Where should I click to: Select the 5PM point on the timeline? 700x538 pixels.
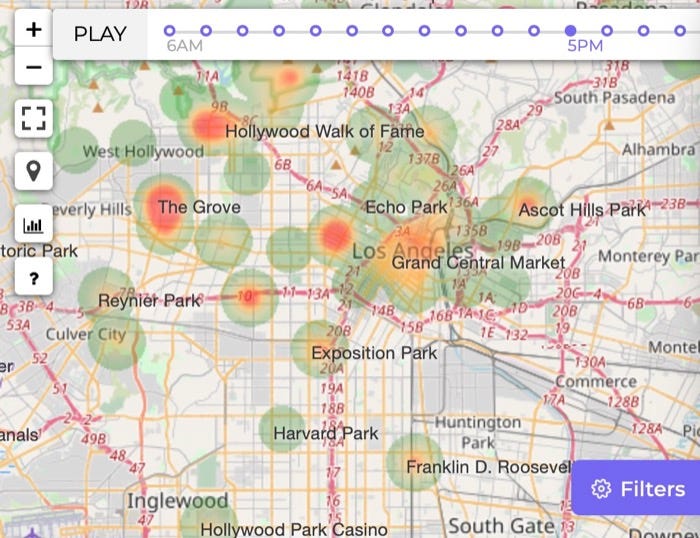pyautogui.click(x=570, y=31)
